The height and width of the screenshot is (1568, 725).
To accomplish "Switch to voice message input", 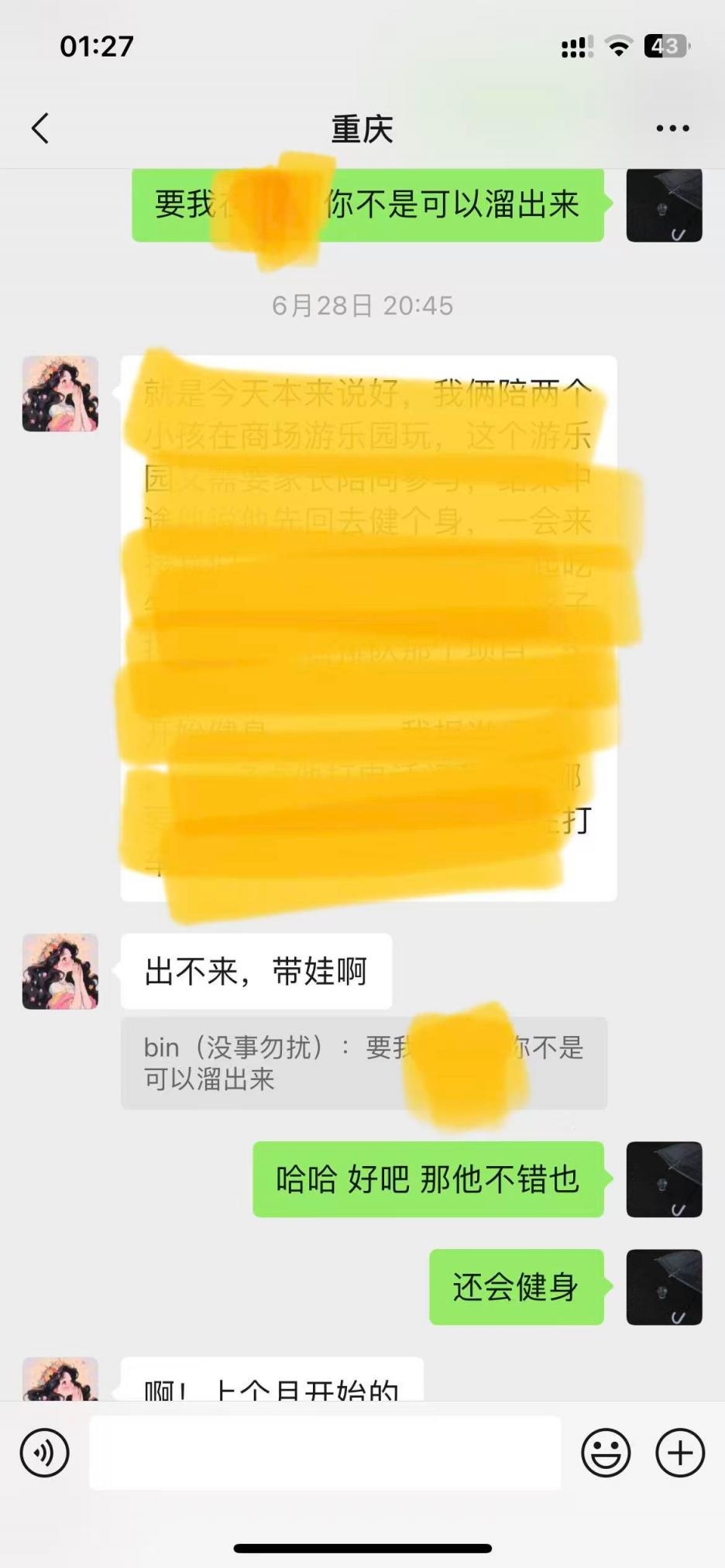I will coord(44,1453).
